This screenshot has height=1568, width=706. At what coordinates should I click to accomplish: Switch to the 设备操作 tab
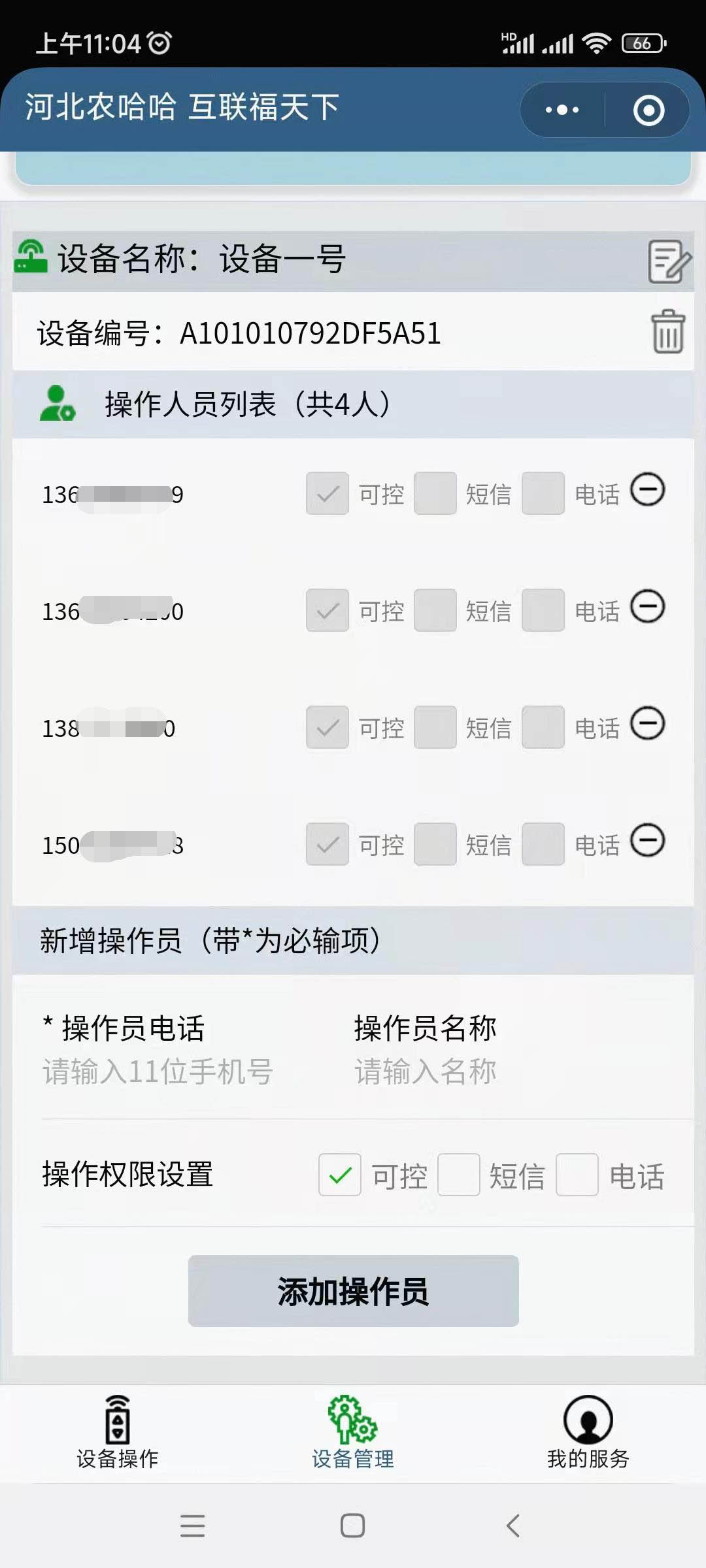[118, 1432]
